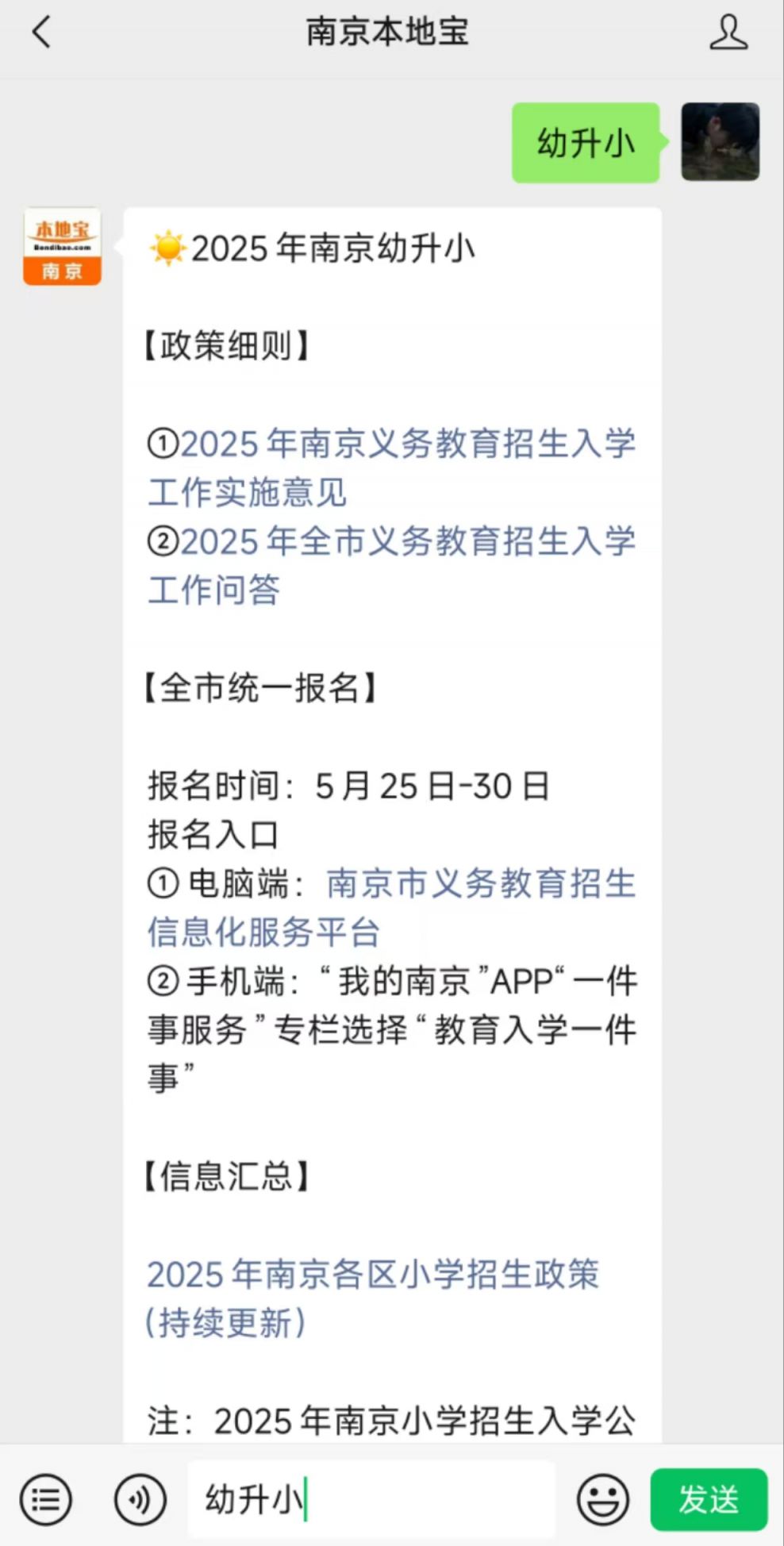Viewport: 784px width, 1546px height.
Task: Open the emoji picker
Action: (603, 1499)
